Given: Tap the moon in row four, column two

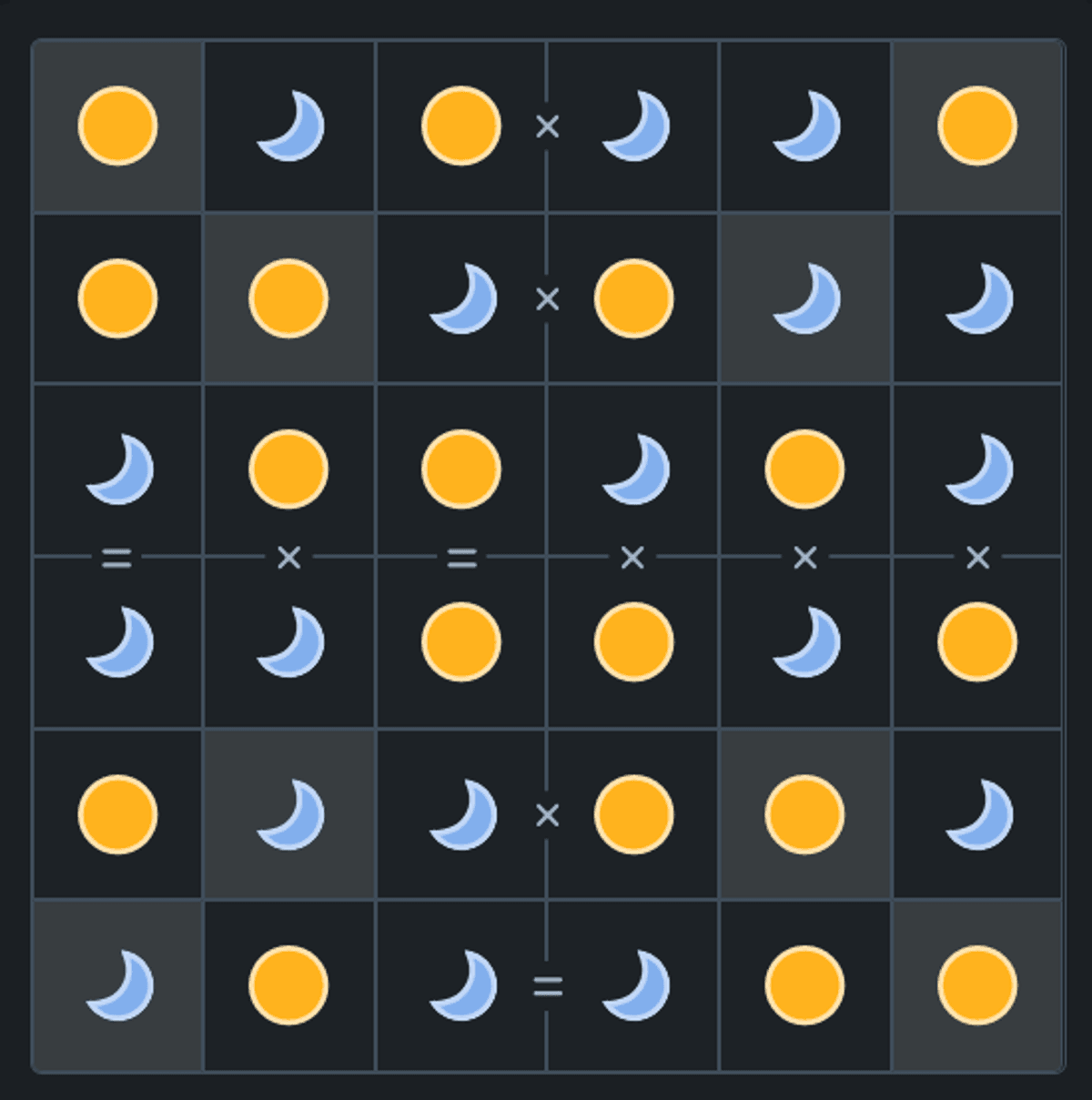Looking at the screenshot, I should [289, 641].
